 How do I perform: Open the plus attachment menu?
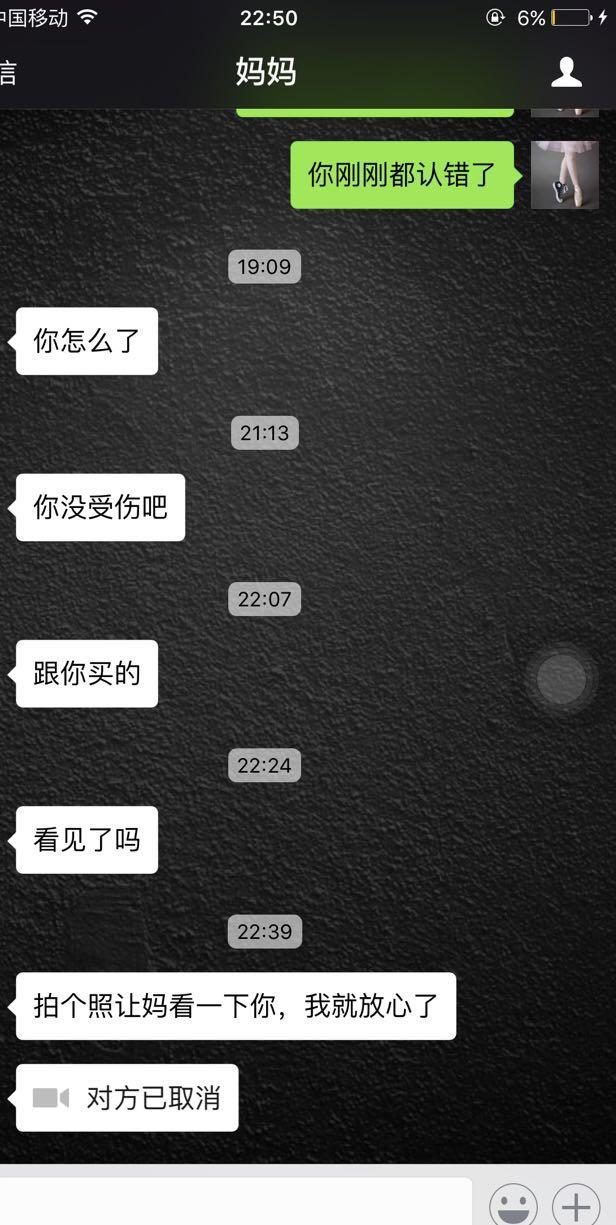coord(576,1203)
